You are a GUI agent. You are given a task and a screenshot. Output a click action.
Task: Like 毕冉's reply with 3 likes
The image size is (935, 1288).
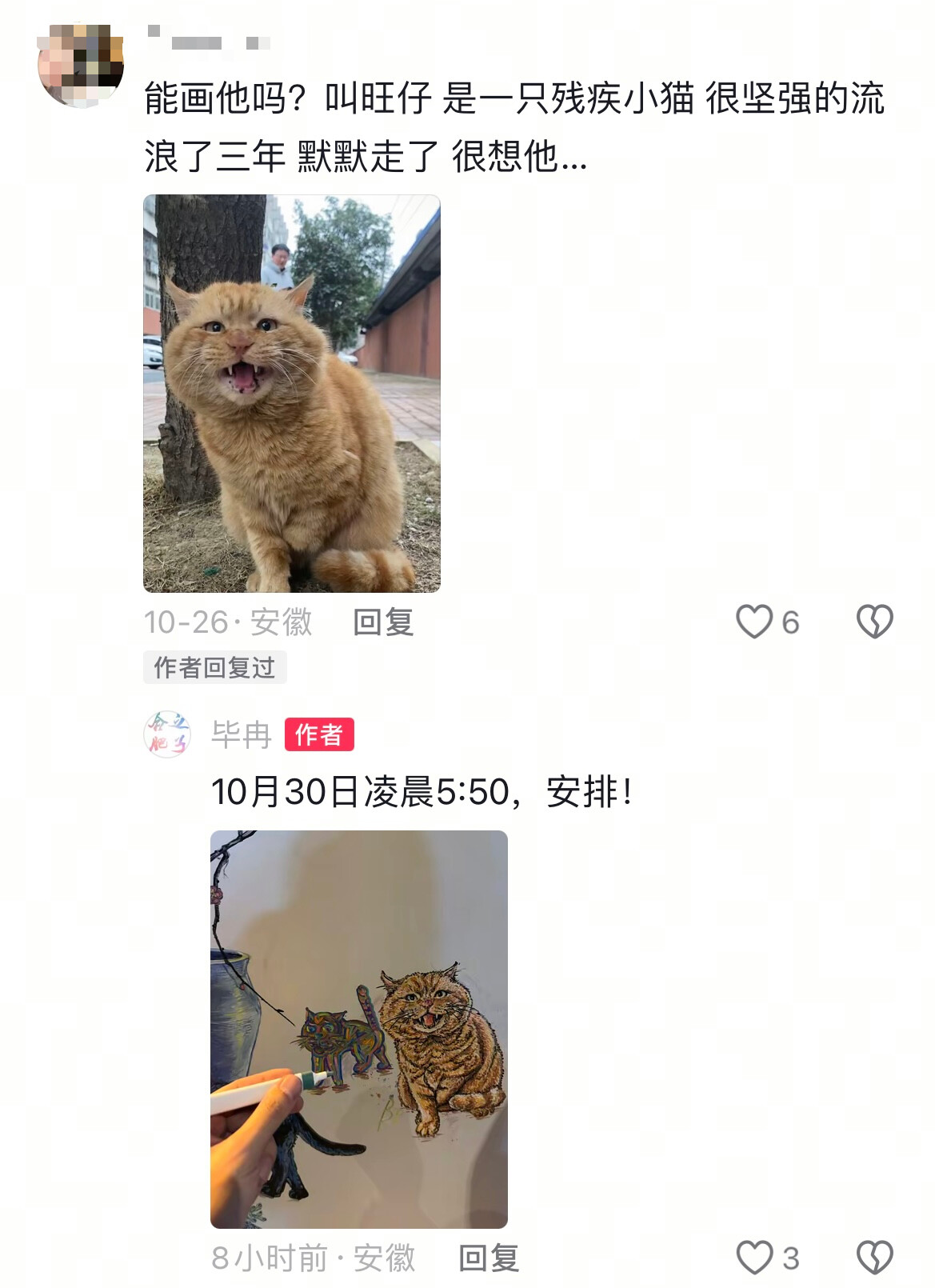[754, 1258]
